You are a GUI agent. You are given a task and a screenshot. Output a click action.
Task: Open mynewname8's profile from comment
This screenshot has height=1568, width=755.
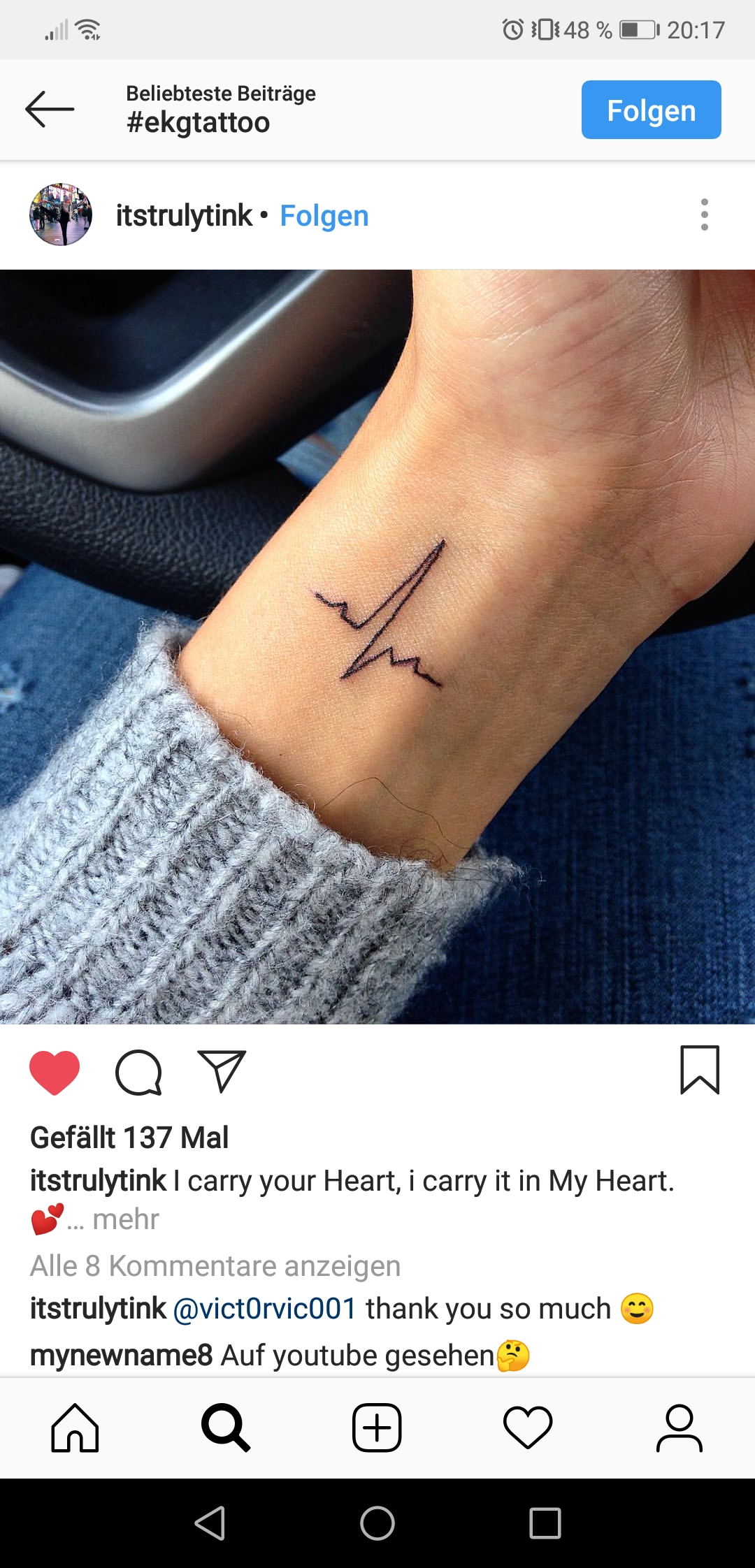pos(121,1356)
